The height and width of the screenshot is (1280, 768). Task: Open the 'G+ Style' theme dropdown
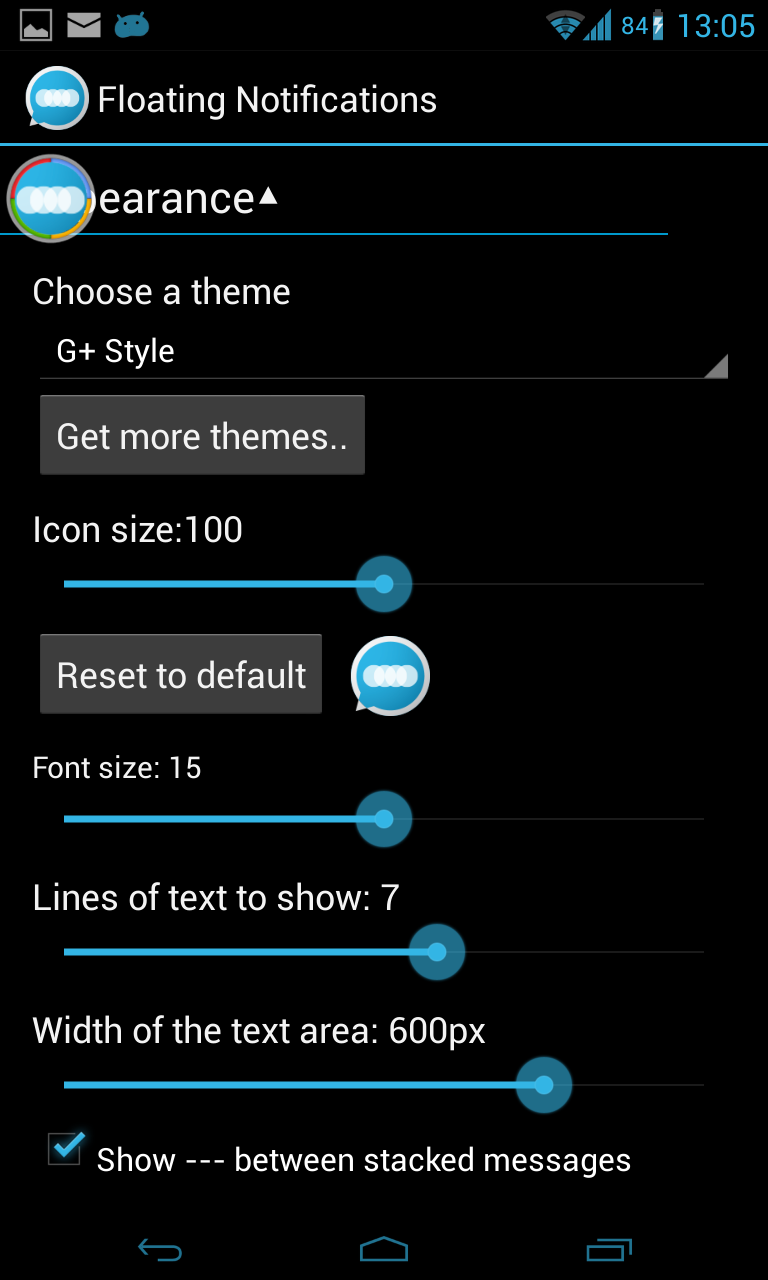coord(383,352)
